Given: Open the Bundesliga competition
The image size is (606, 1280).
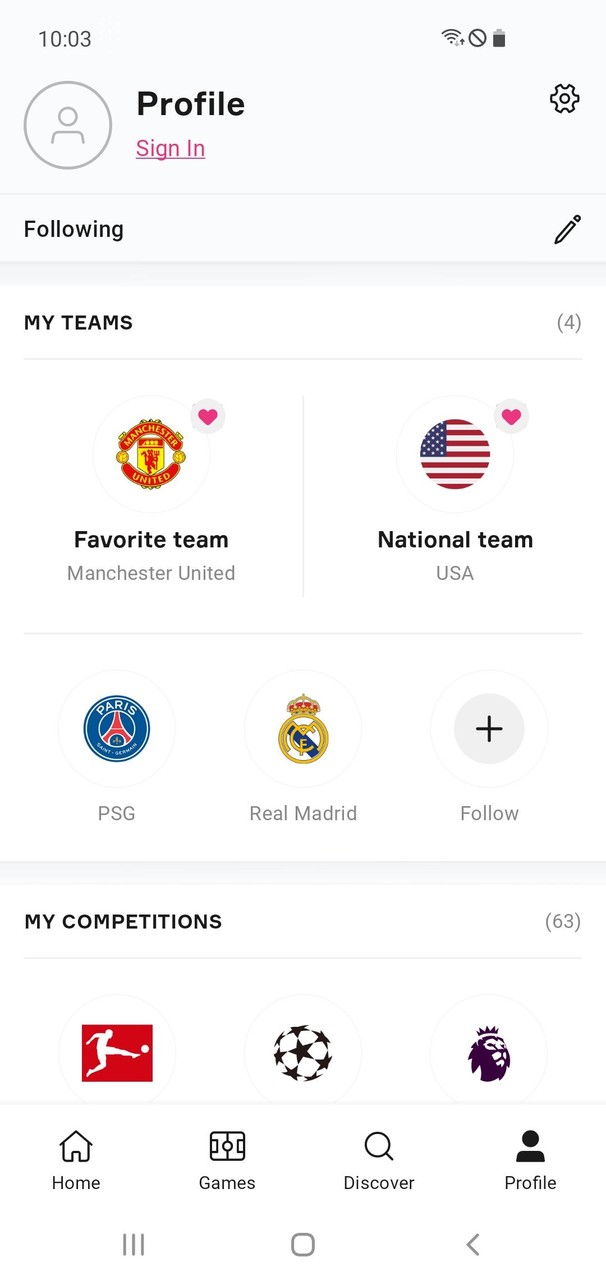Looking at the screenshot, I should click(117, 1052).
